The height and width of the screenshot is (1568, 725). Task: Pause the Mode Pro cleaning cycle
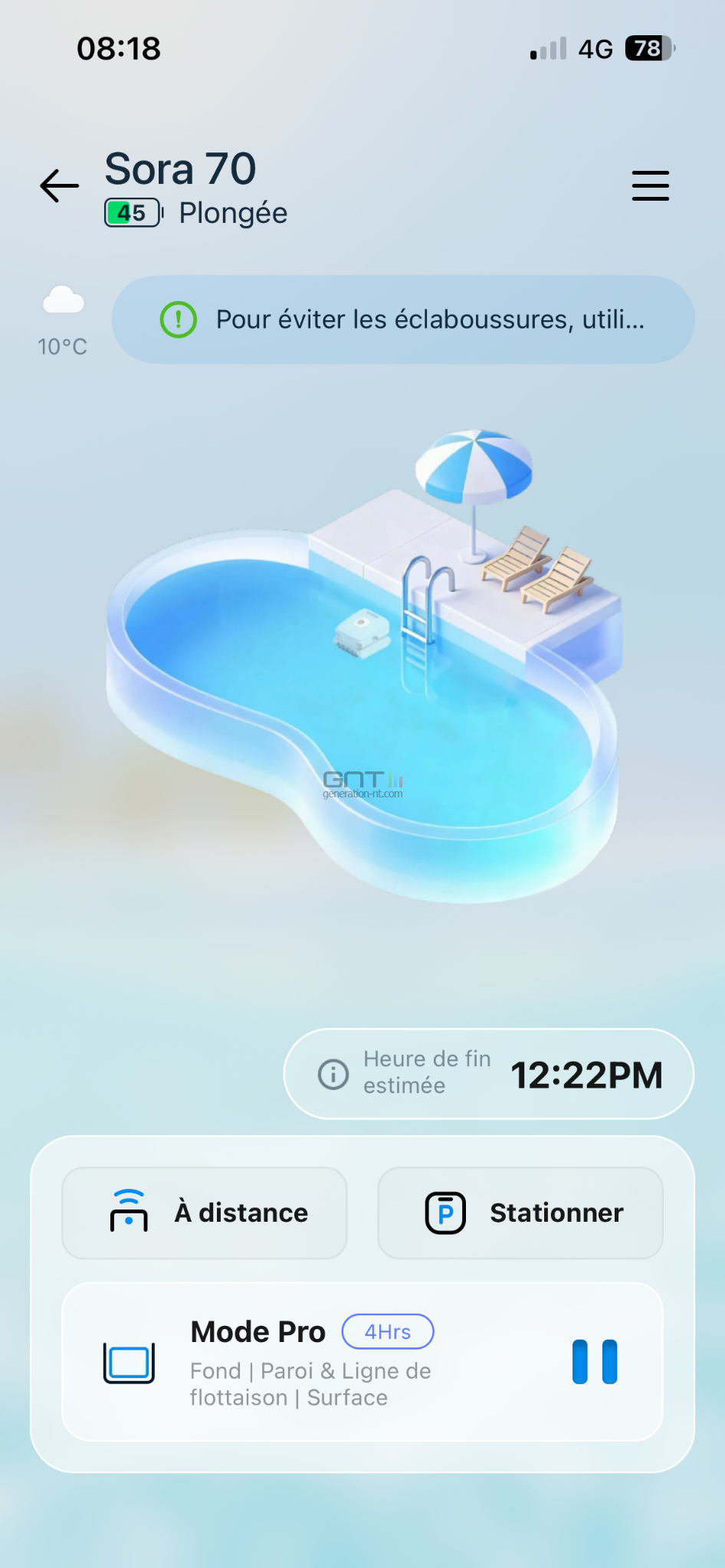coord(594,1361)
